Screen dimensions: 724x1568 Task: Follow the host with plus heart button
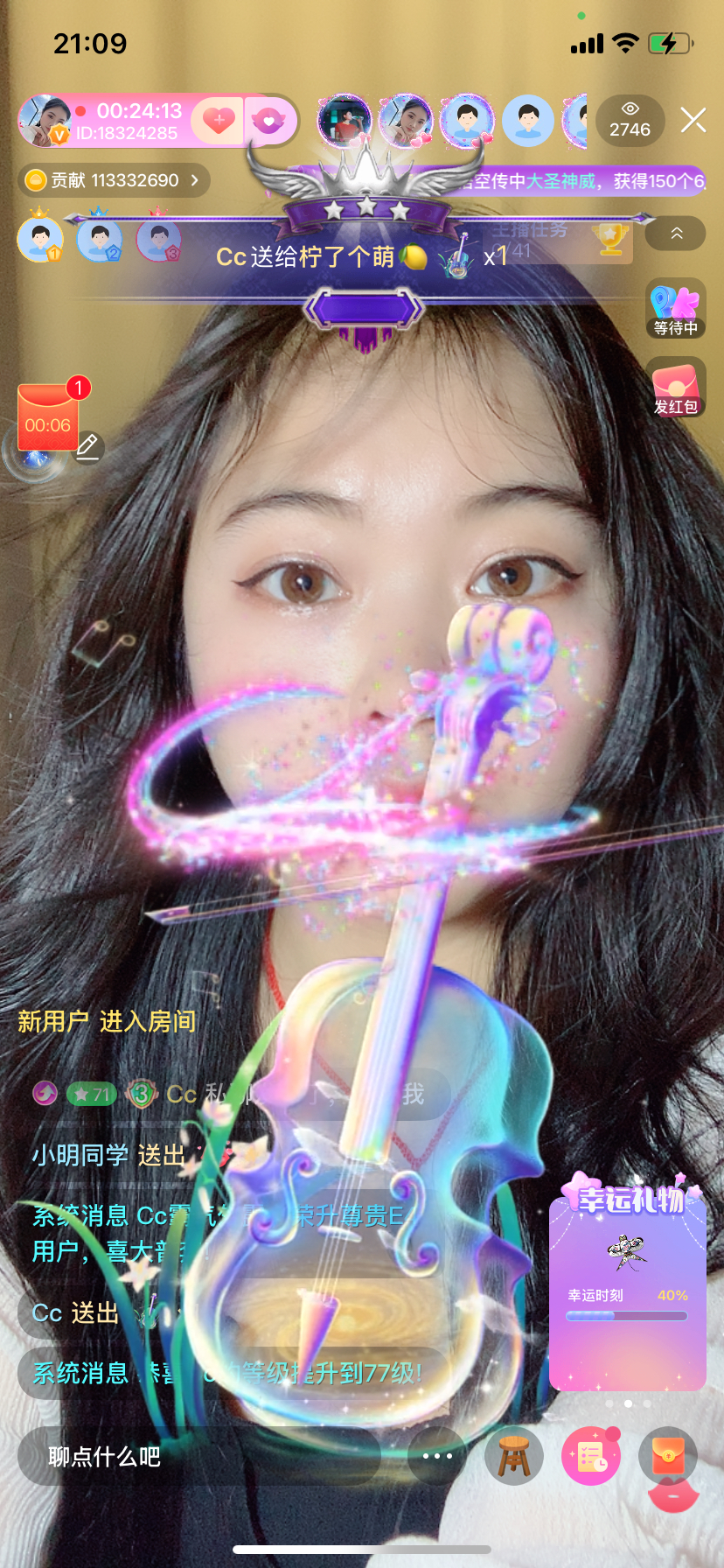(x=219, y=121)
